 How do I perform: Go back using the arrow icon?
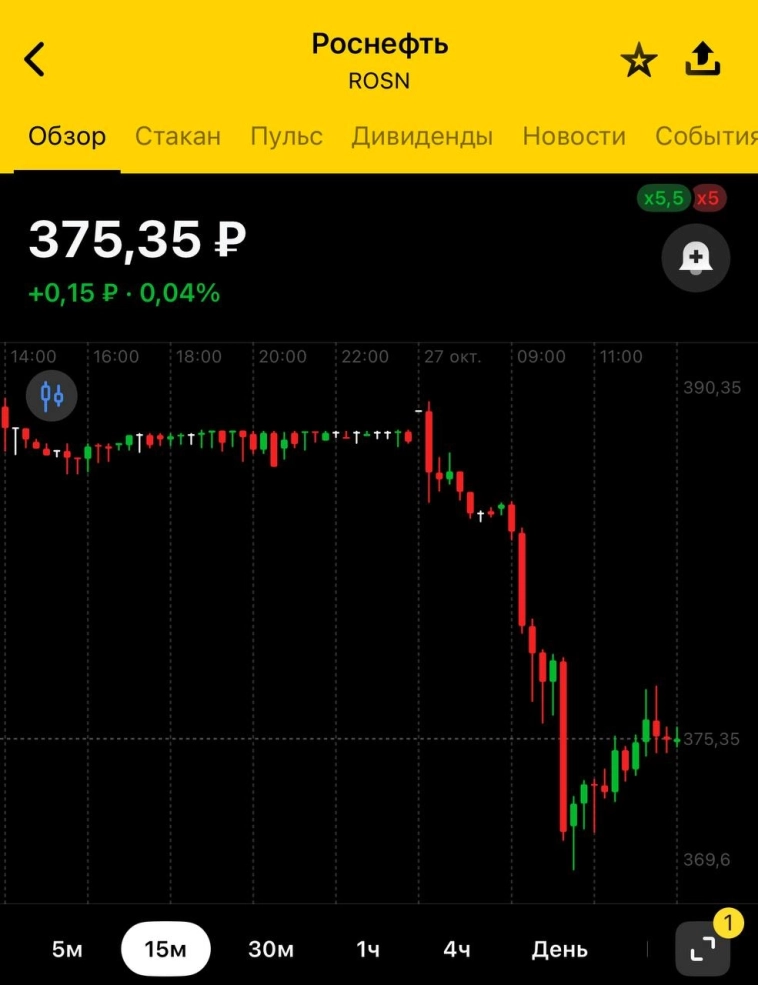coord(35,60)
